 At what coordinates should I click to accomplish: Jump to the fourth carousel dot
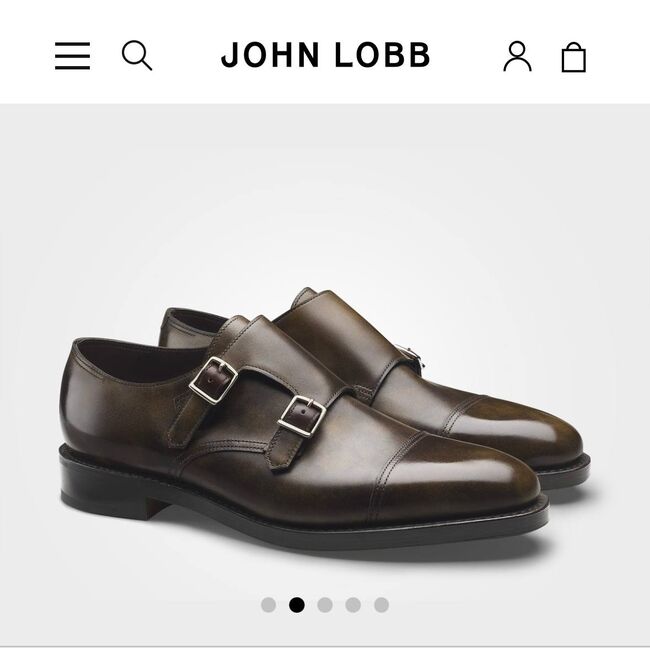click(353, 605)
